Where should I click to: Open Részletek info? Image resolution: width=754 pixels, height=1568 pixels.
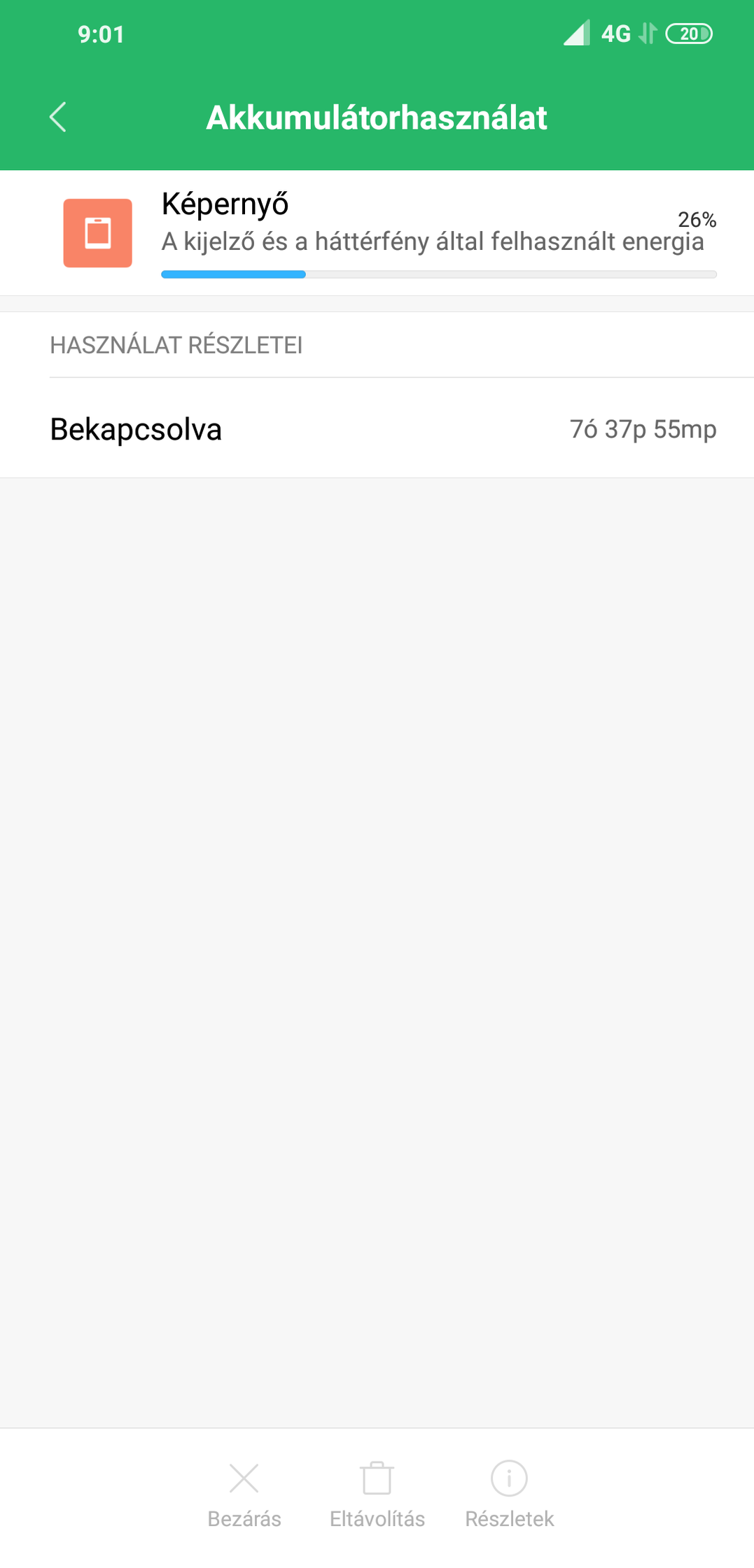coord(510,1494)
